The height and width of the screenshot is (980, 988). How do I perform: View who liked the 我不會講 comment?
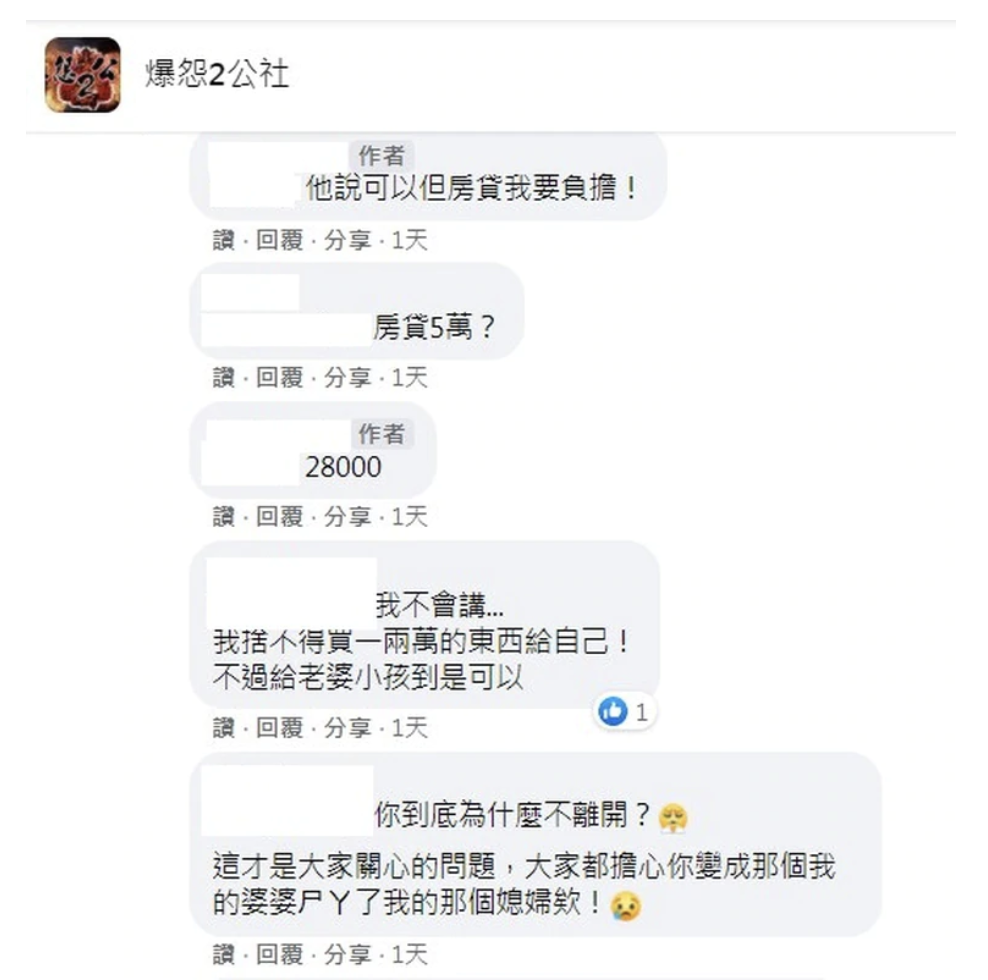click(x=625, y=712)
